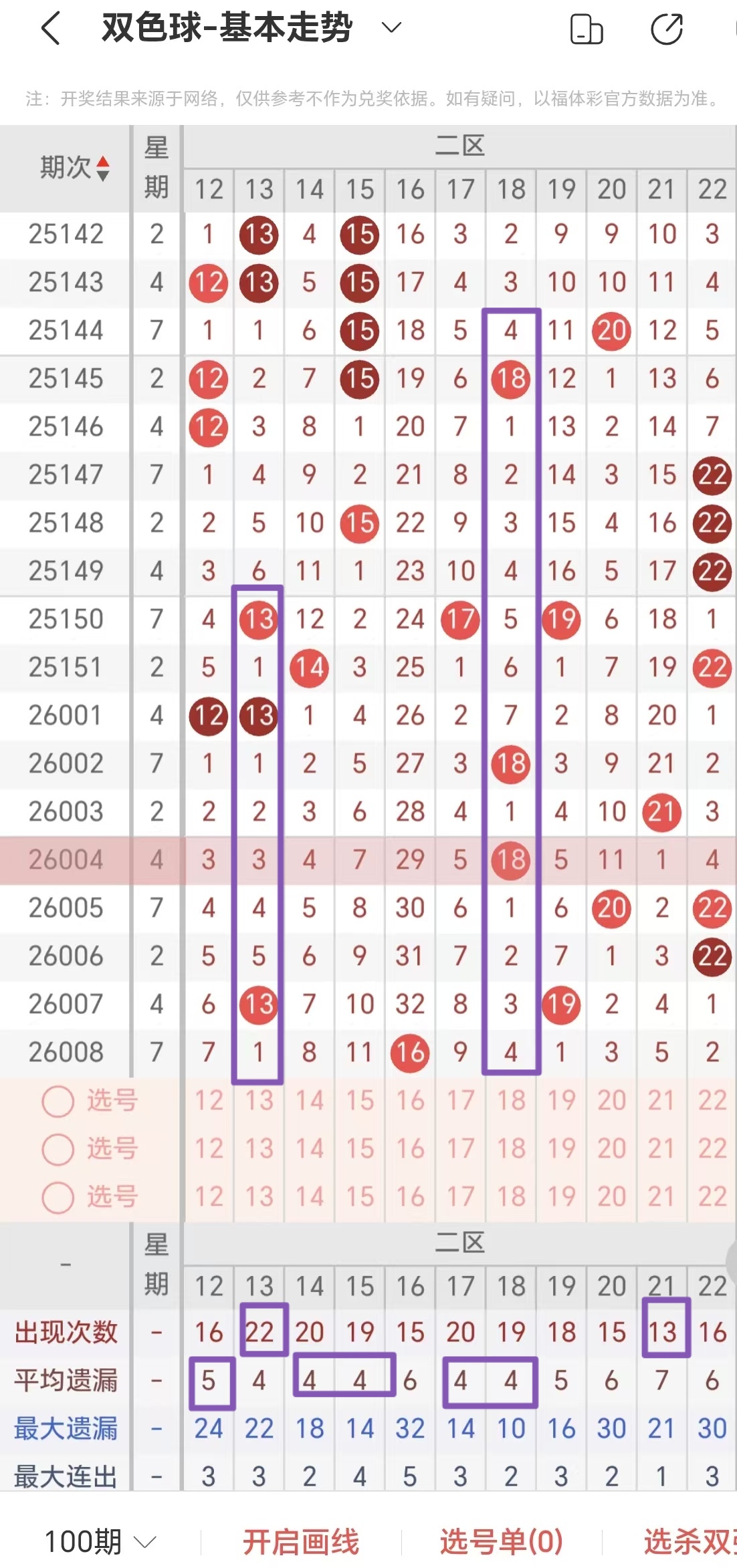Open the 双色球-基本走势 chart type dropdown
The width and height of the screenshot is (737, 1568).
[x=391, y=28]
